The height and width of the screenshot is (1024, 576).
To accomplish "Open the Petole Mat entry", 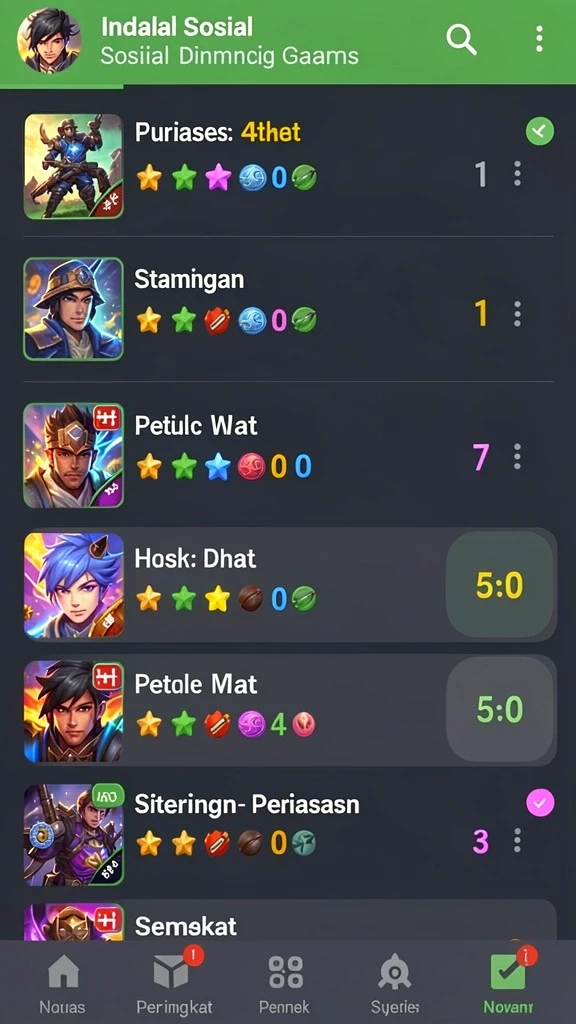I will point(288,710).
